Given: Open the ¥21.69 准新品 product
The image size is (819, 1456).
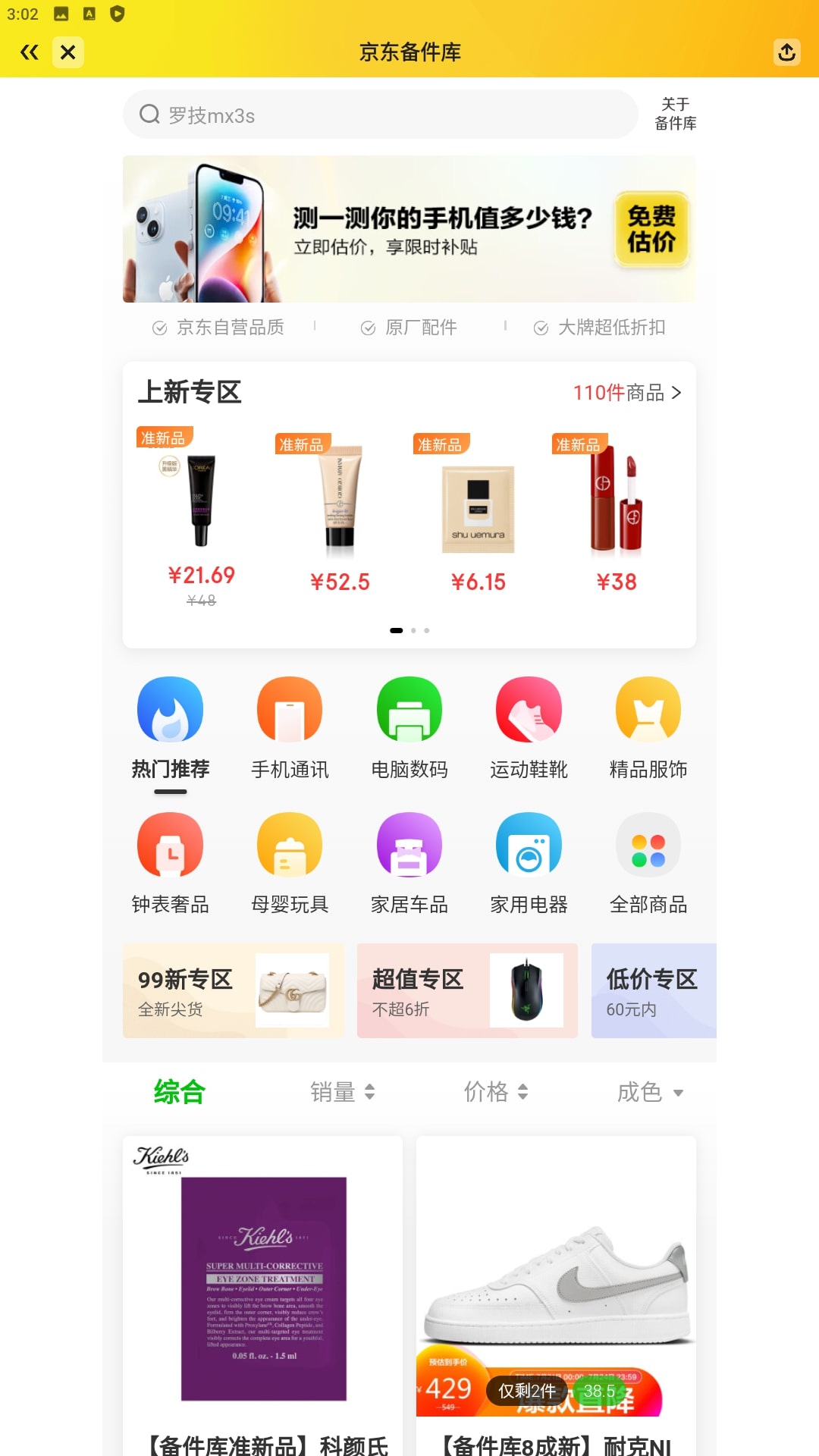Looking at the screenshot, I should pyautogui.click(x=201, y=516).
